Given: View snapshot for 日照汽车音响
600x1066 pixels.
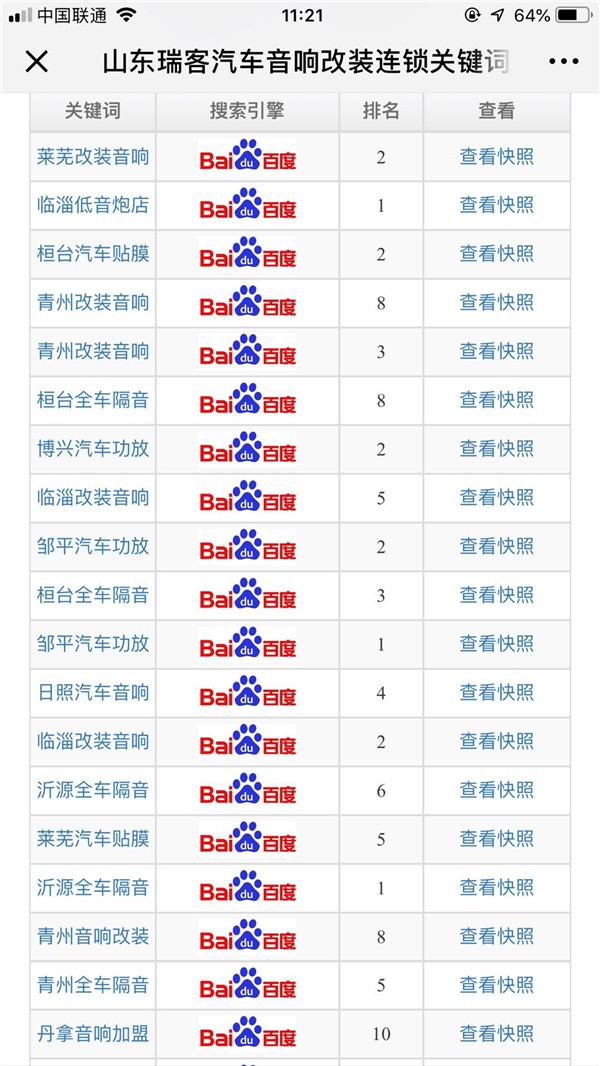Looking at the screenshot, I should (x=496, y=692).
